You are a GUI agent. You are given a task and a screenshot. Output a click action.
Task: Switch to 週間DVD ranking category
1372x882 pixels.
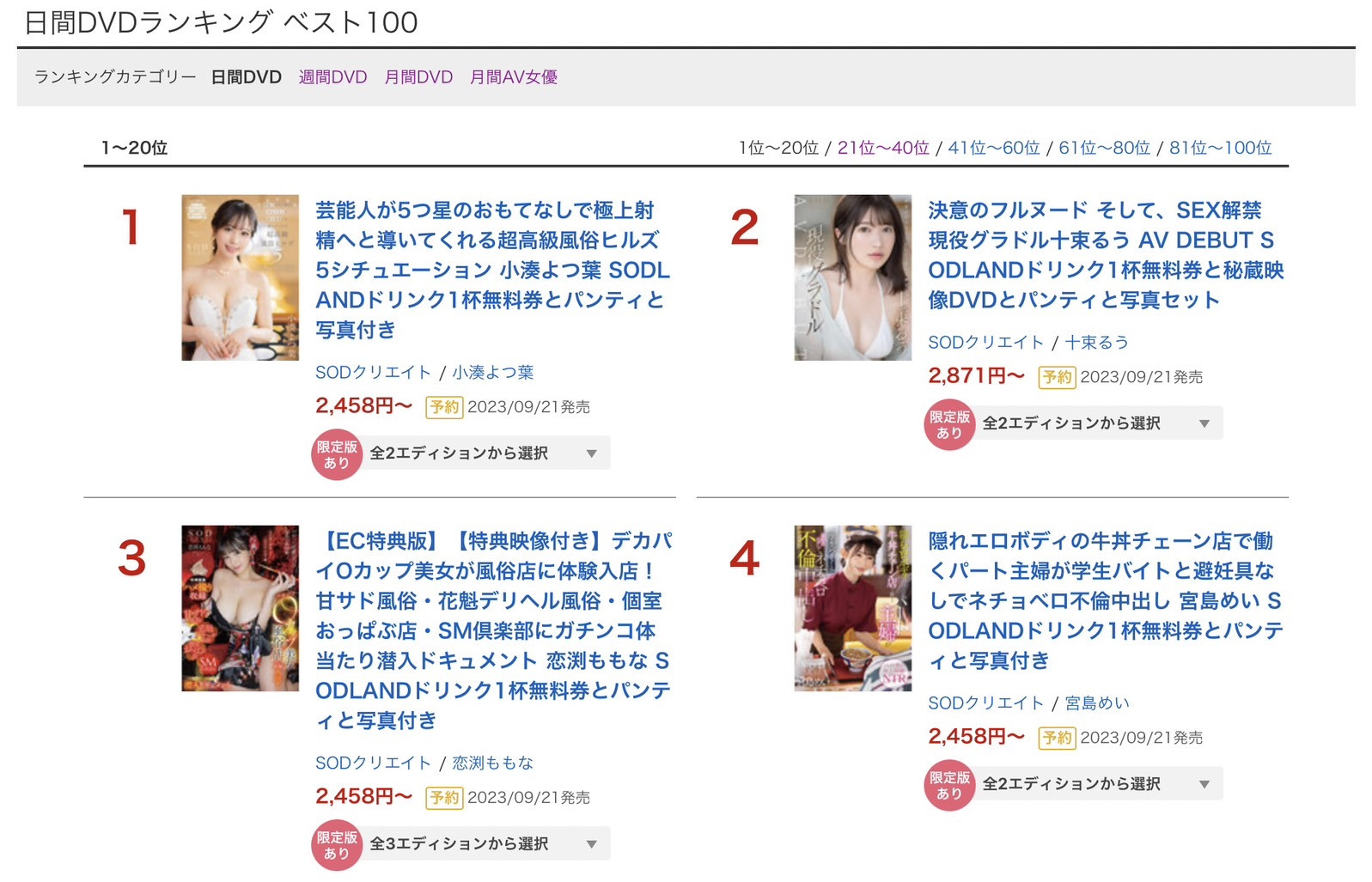click(x=332, y=77)
